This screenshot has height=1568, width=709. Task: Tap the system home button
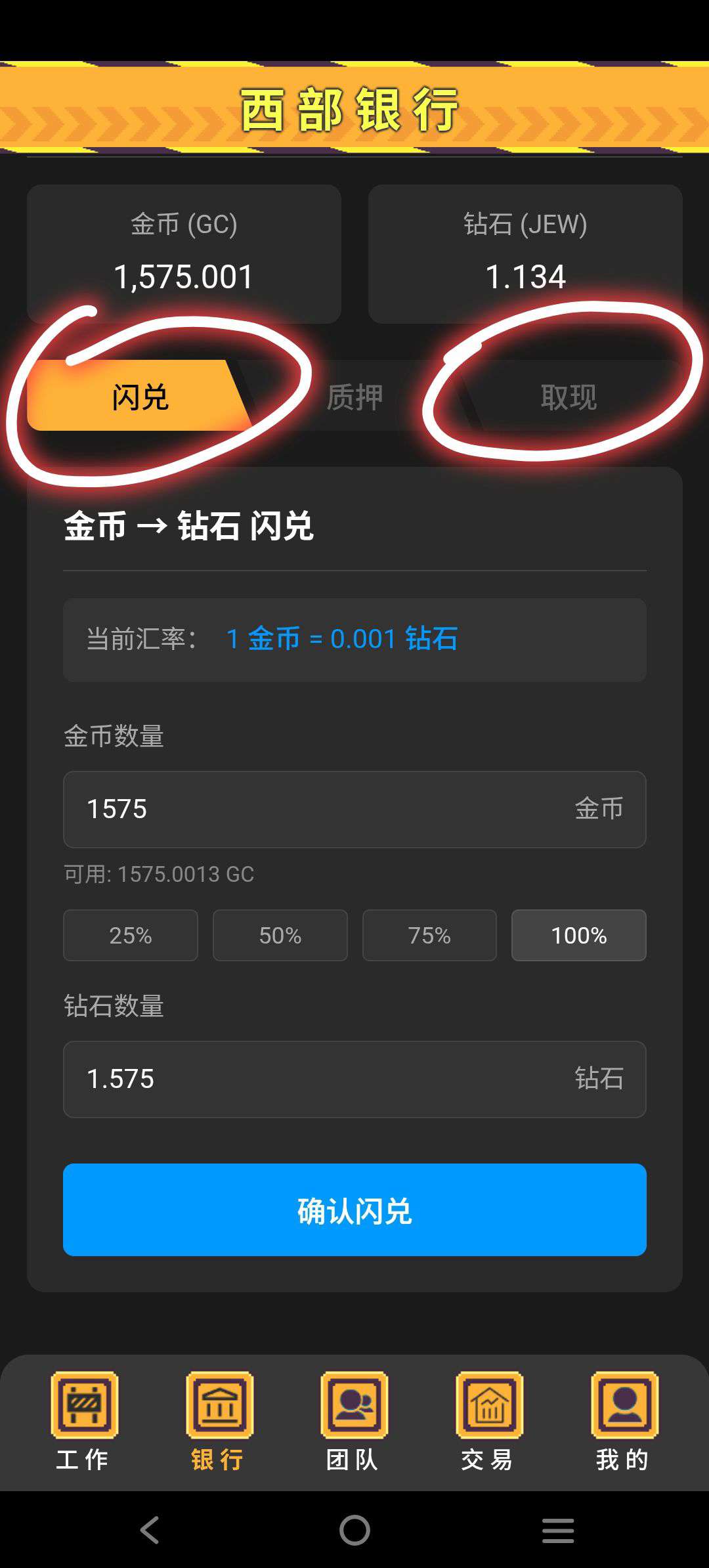pos(354,1530)
